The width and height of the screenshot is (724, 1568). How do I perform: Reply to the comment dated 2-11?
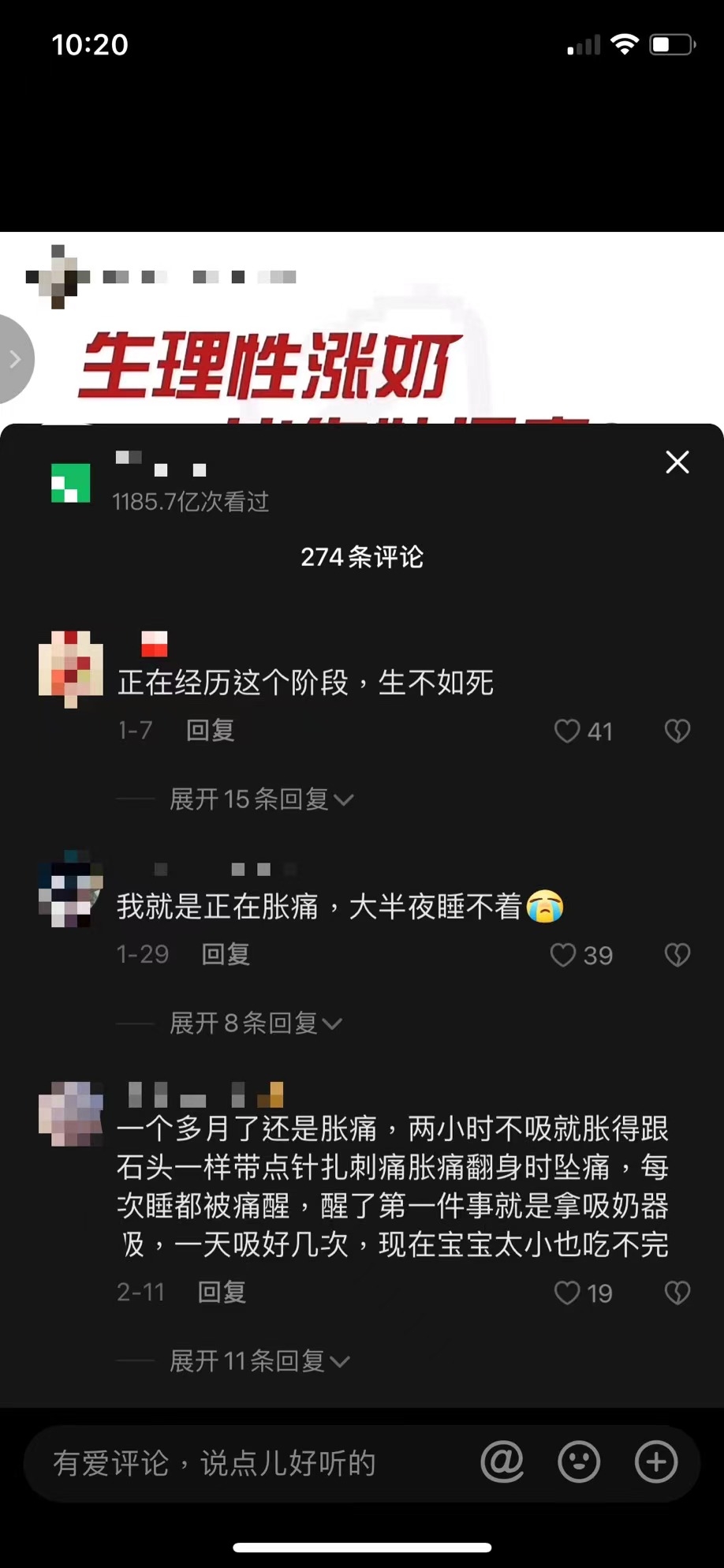222,1292
